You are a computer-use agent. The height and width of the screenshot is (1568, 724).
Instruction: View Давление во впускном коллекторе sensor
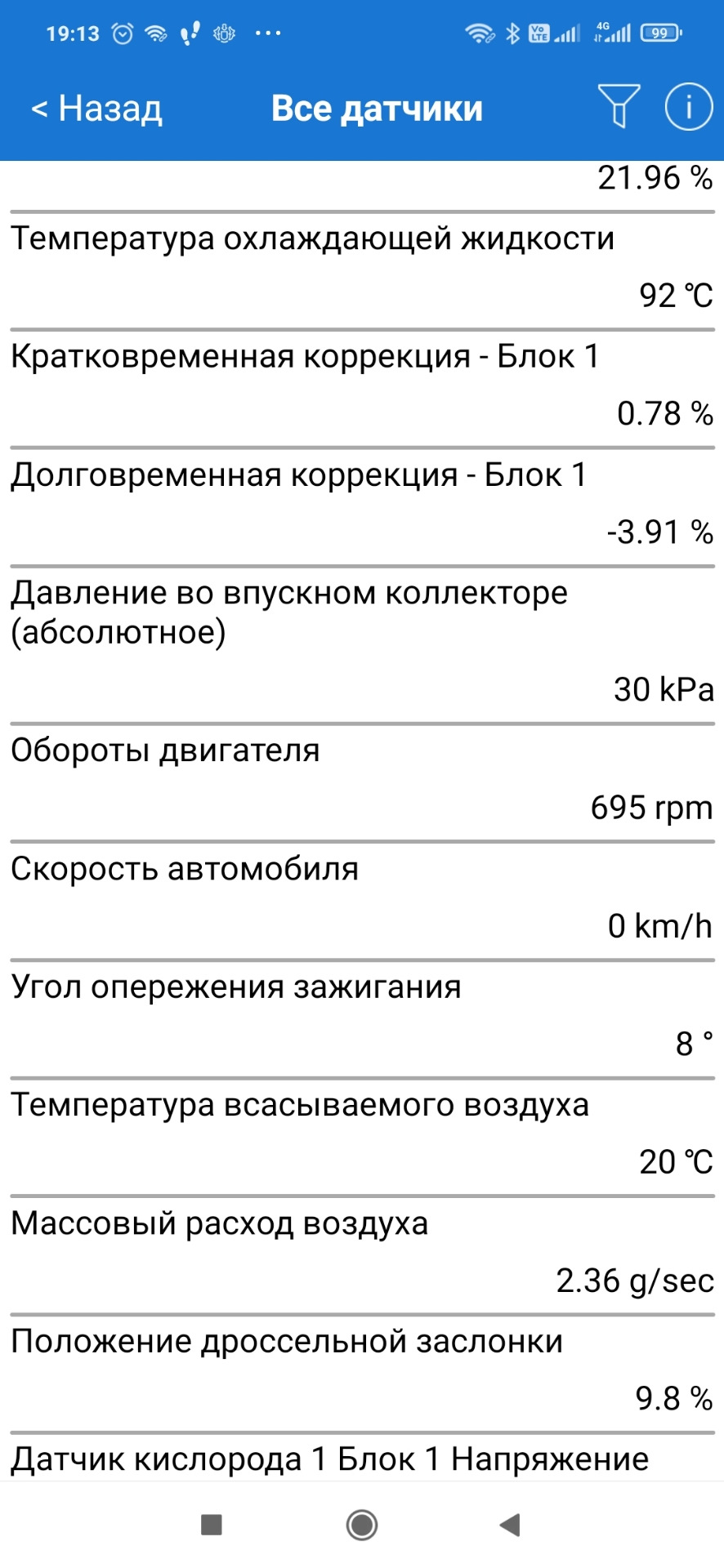pos(361,642)
